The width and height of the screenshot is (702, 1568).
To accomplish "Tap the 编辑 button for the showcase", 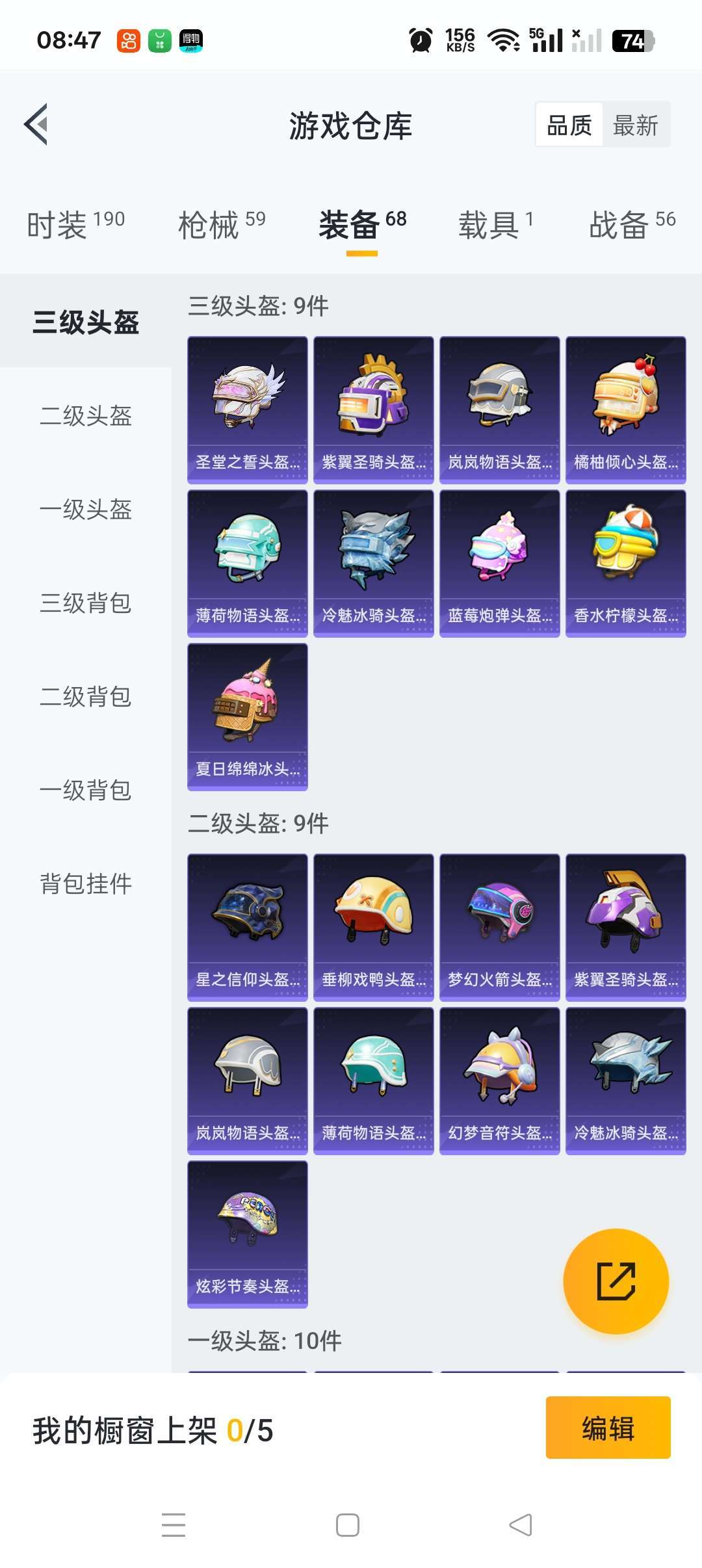I will [608, 1428].
